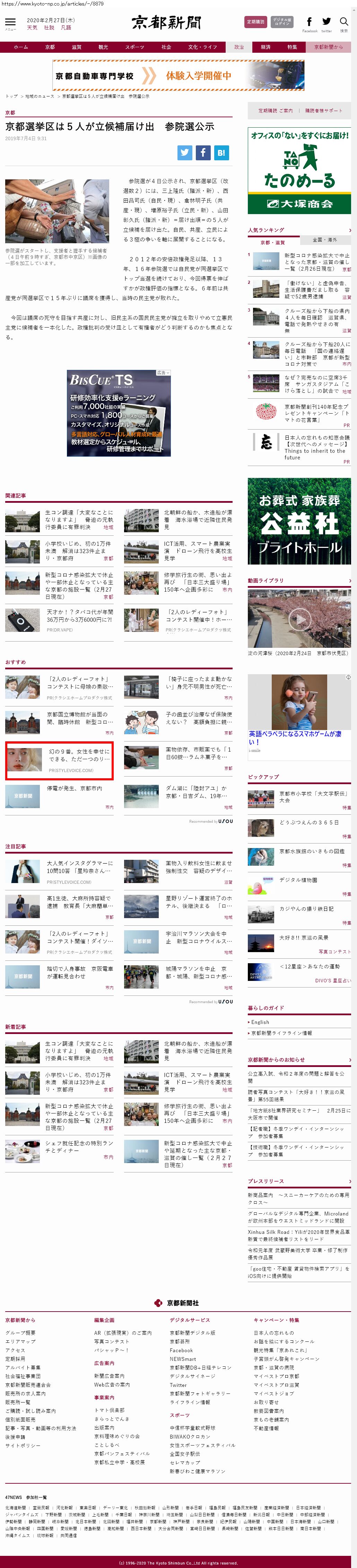Image resolution: width=357 pixels, height=1568 pixels.
Task: Play the 淀の河津桜 video
Action: (x=299, y=619)
